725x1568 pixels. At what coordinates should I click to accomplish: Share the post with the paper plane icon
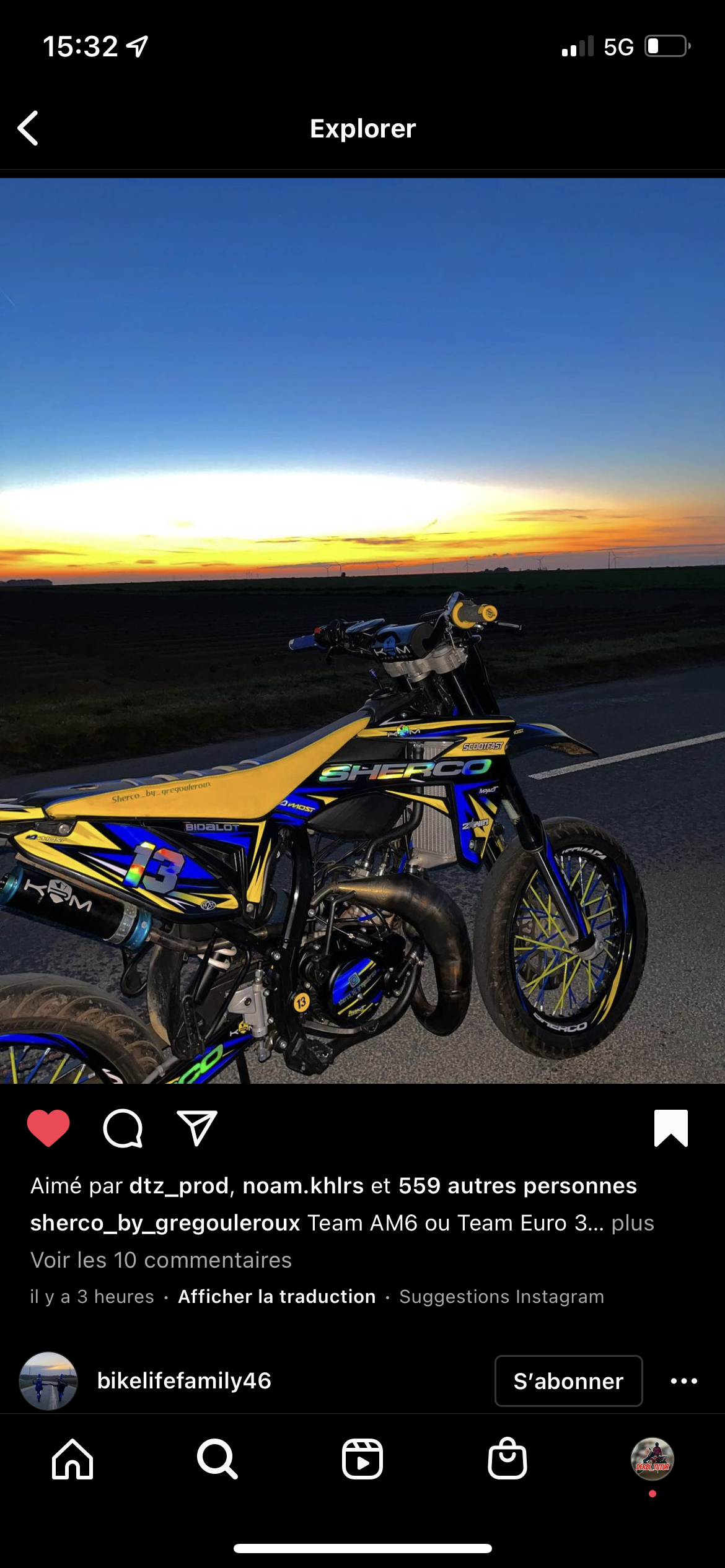196,1128
